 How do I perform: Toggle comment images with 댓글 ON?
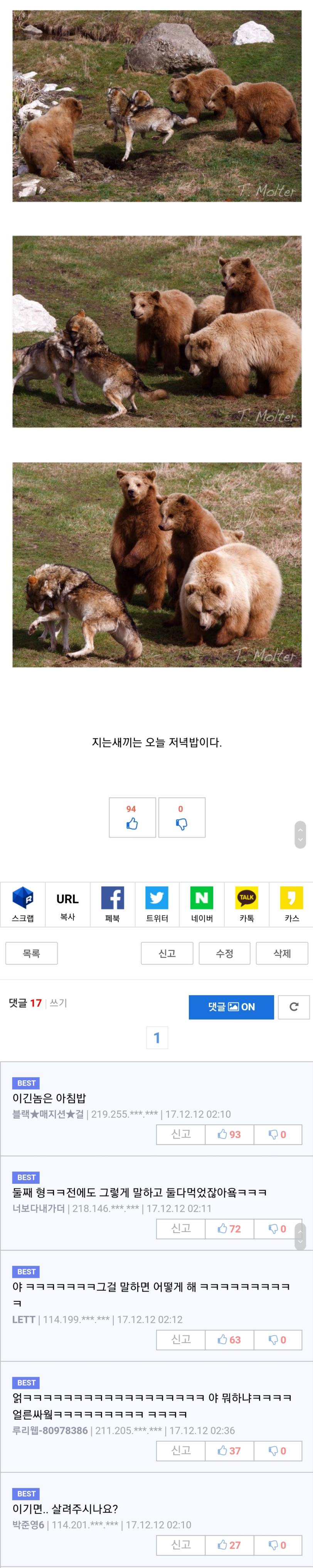click(231, 1007)
